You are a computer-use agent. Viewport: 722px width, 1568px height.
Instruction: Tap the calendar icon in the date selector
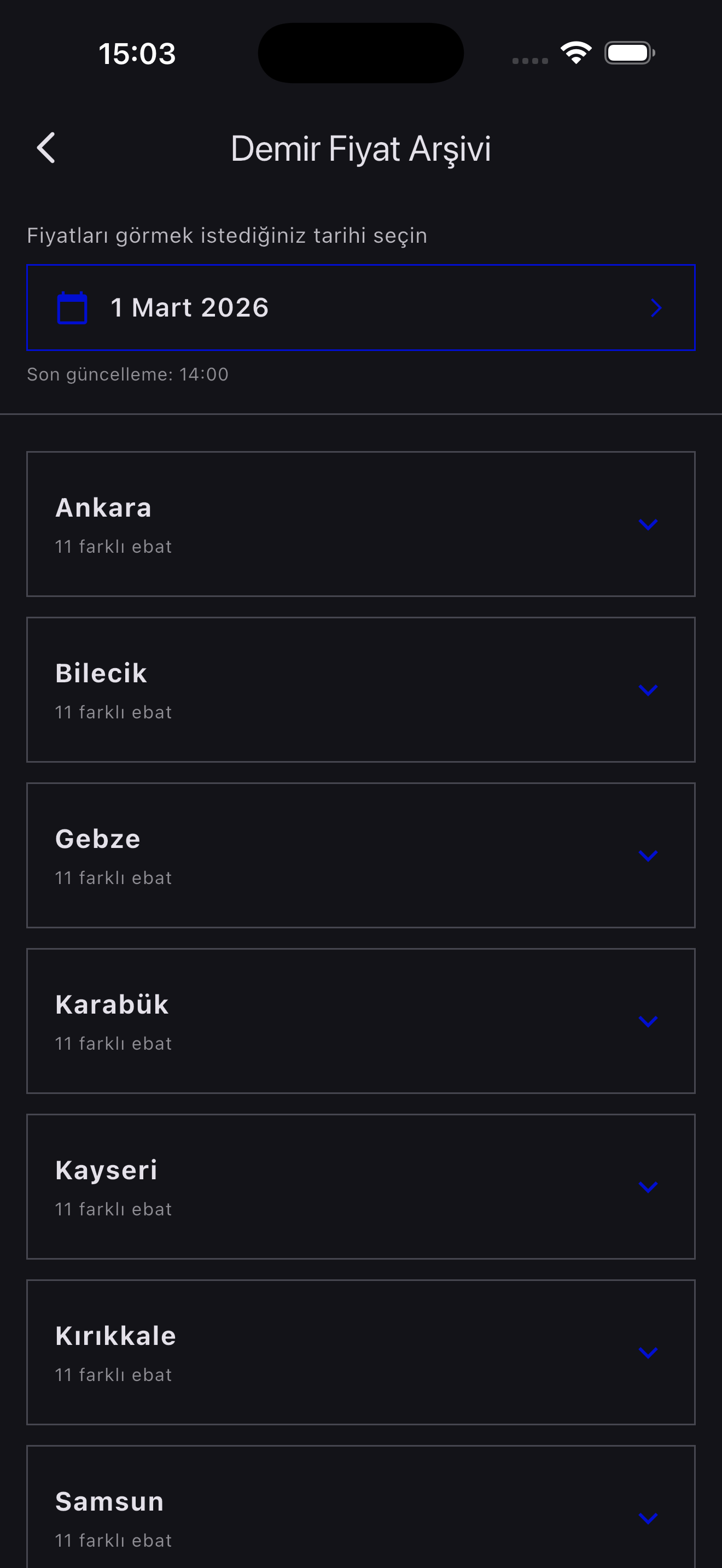click(71, 308)
